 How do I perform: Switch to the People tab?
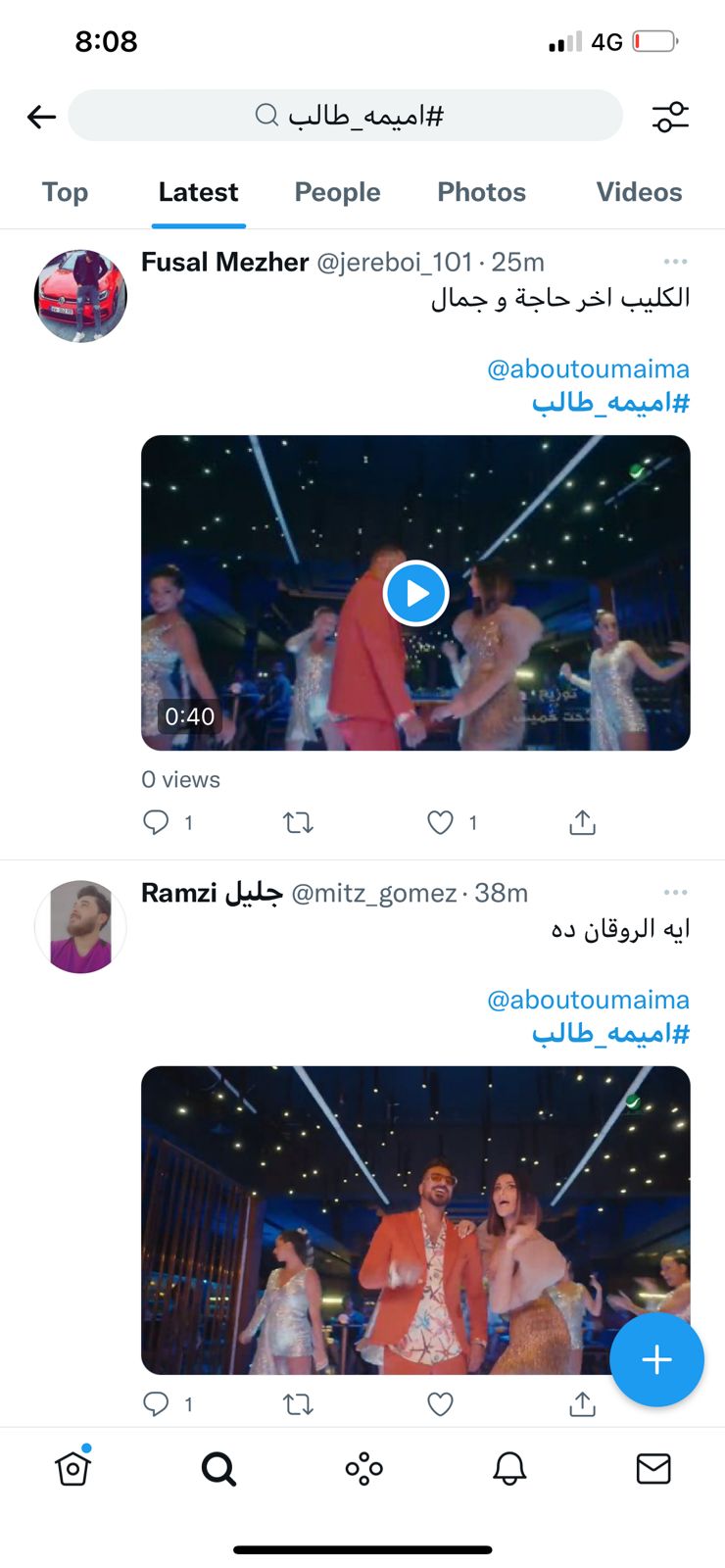(x=337, y=192)
